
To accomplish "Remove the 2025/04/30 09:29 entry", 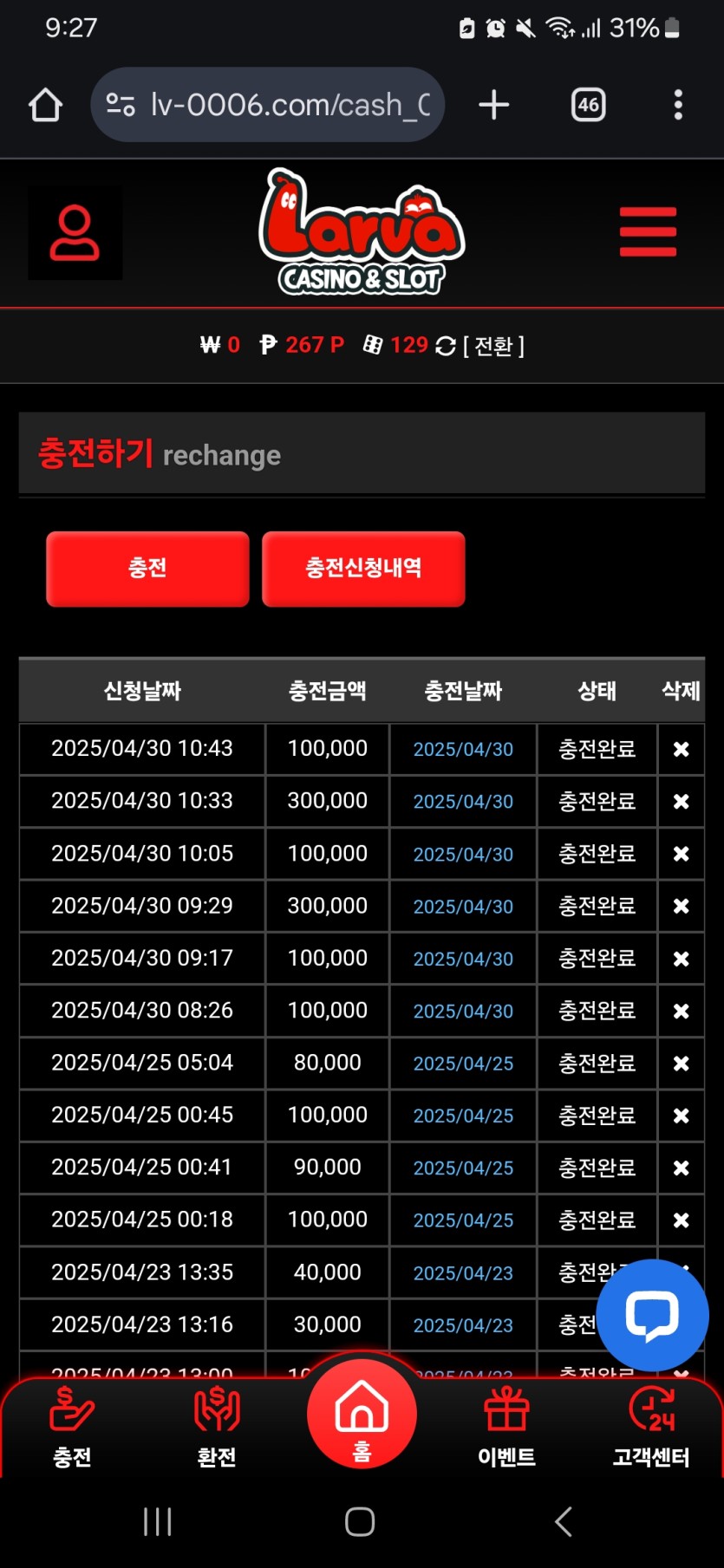I will tap(682, 906).
